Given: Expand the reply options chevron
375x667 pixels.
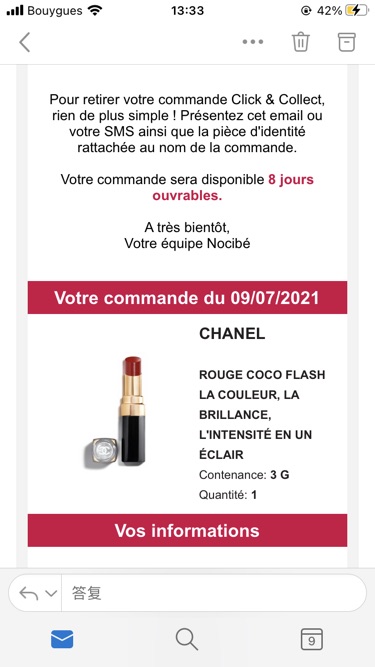Looking at the screenshot, I should 51,593.
